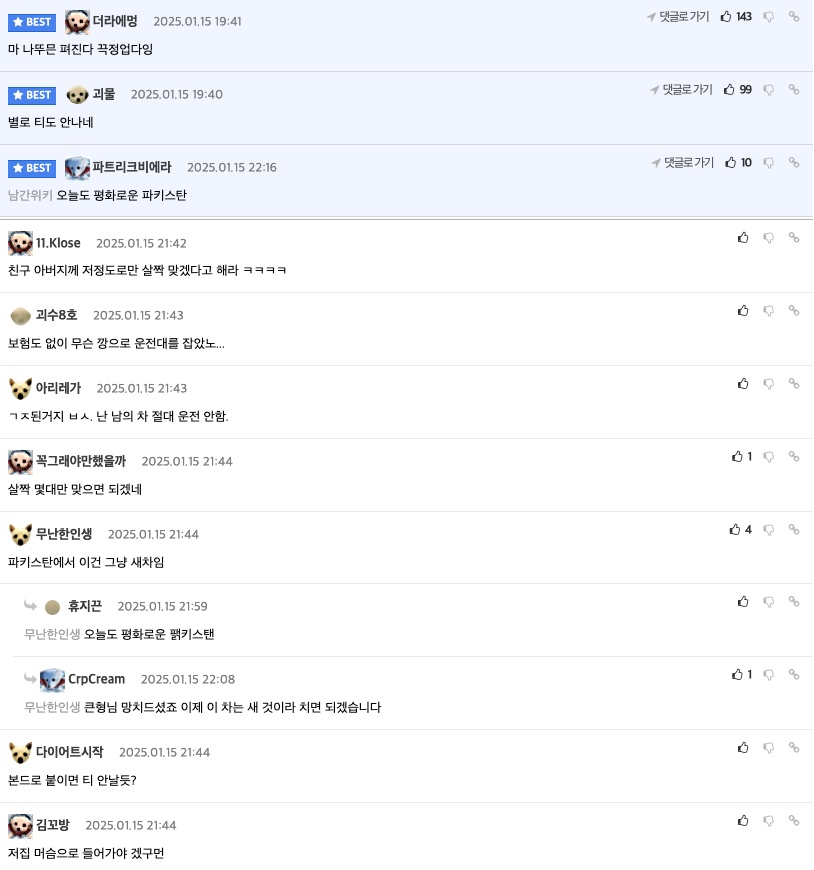Jump to 더라에멍's comment via 댓글로가기
Screen dimensions: 814x870
point(678,17)
